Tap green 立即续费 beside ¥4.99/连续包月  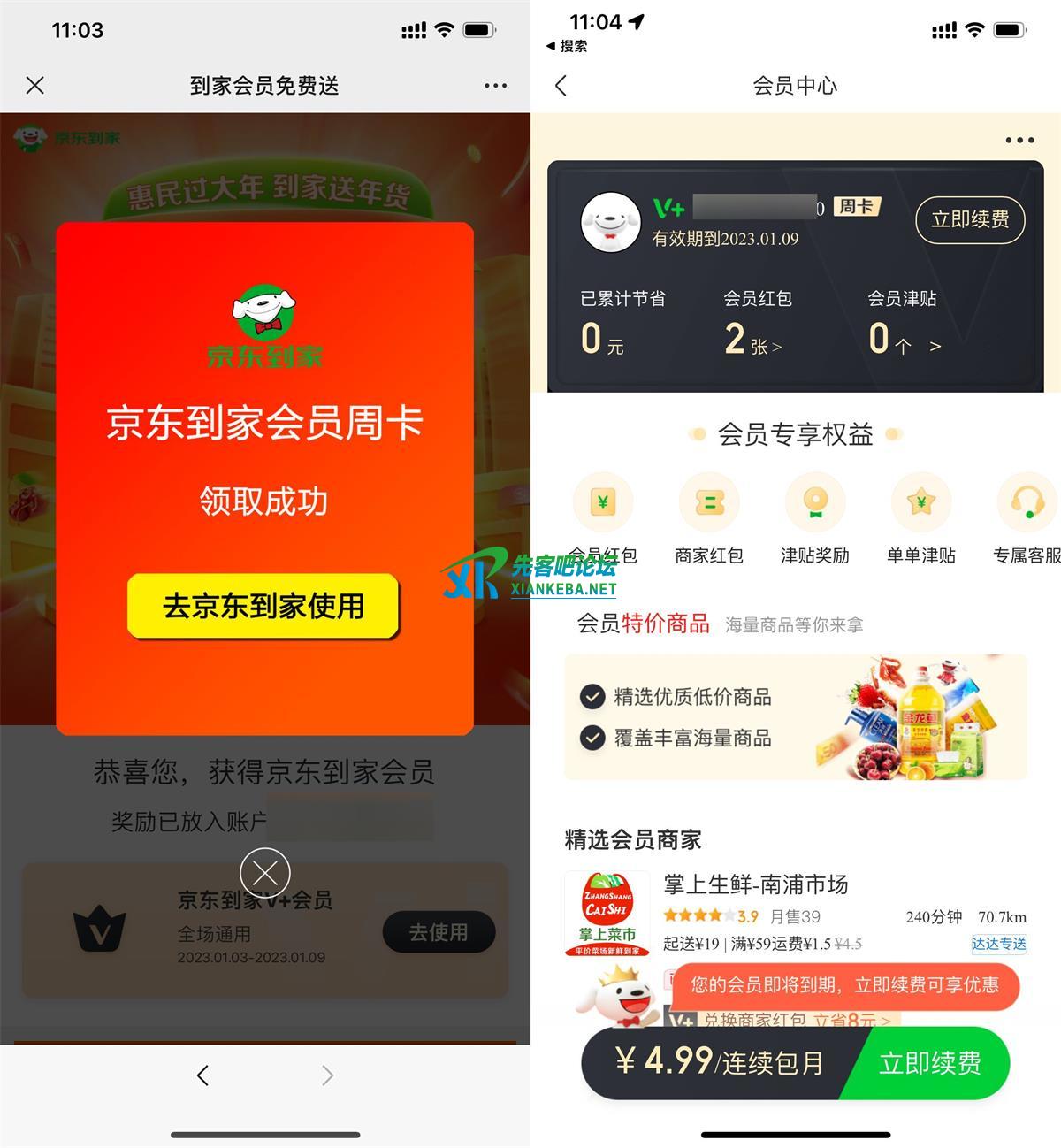[929, 1063]
